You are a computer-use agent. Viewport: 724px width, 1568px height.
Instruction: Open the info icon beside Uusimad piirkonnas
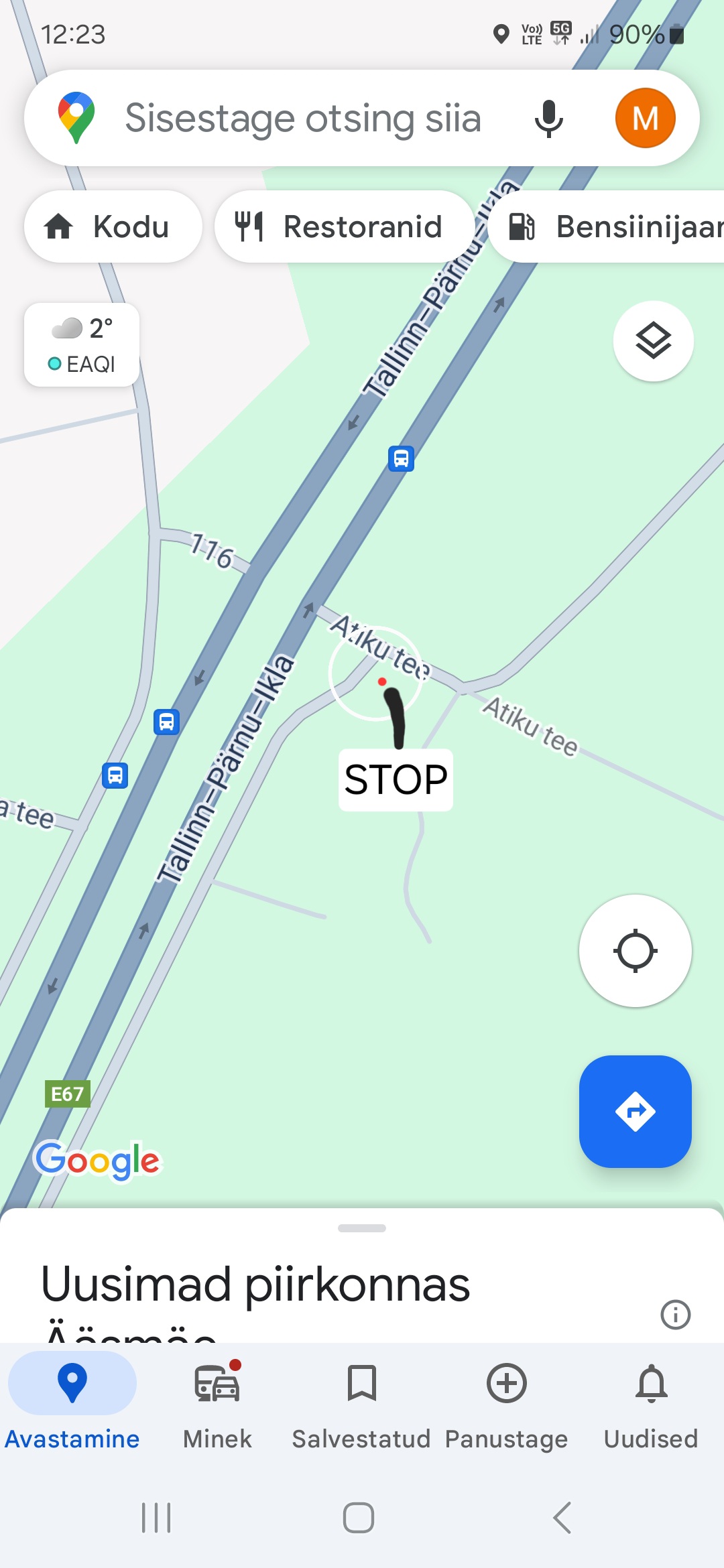tap(675, 1315)
